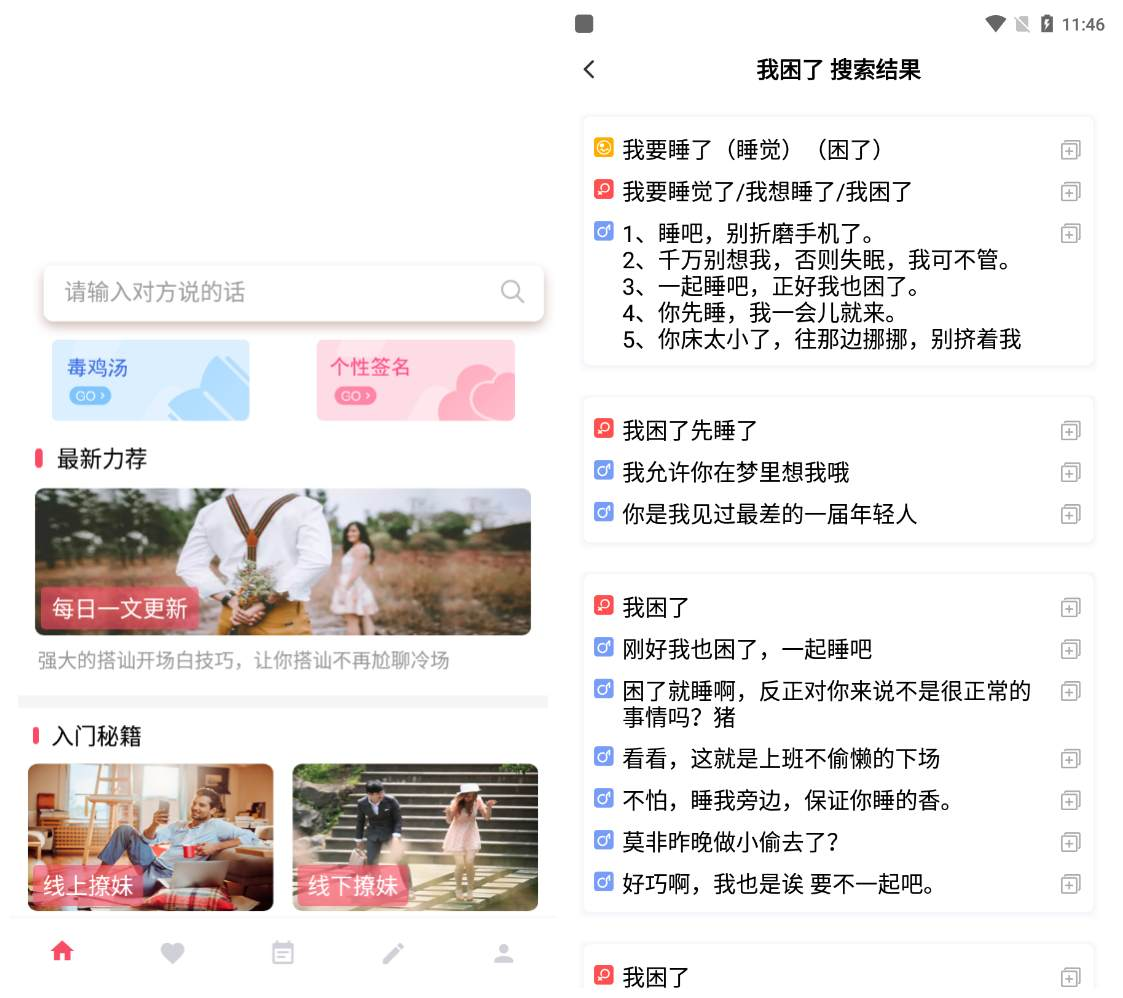Switch to the heart favorites tab
The width and height of the screenshot is (1123, 998).
pyautogui.click(x=173, y=953)
